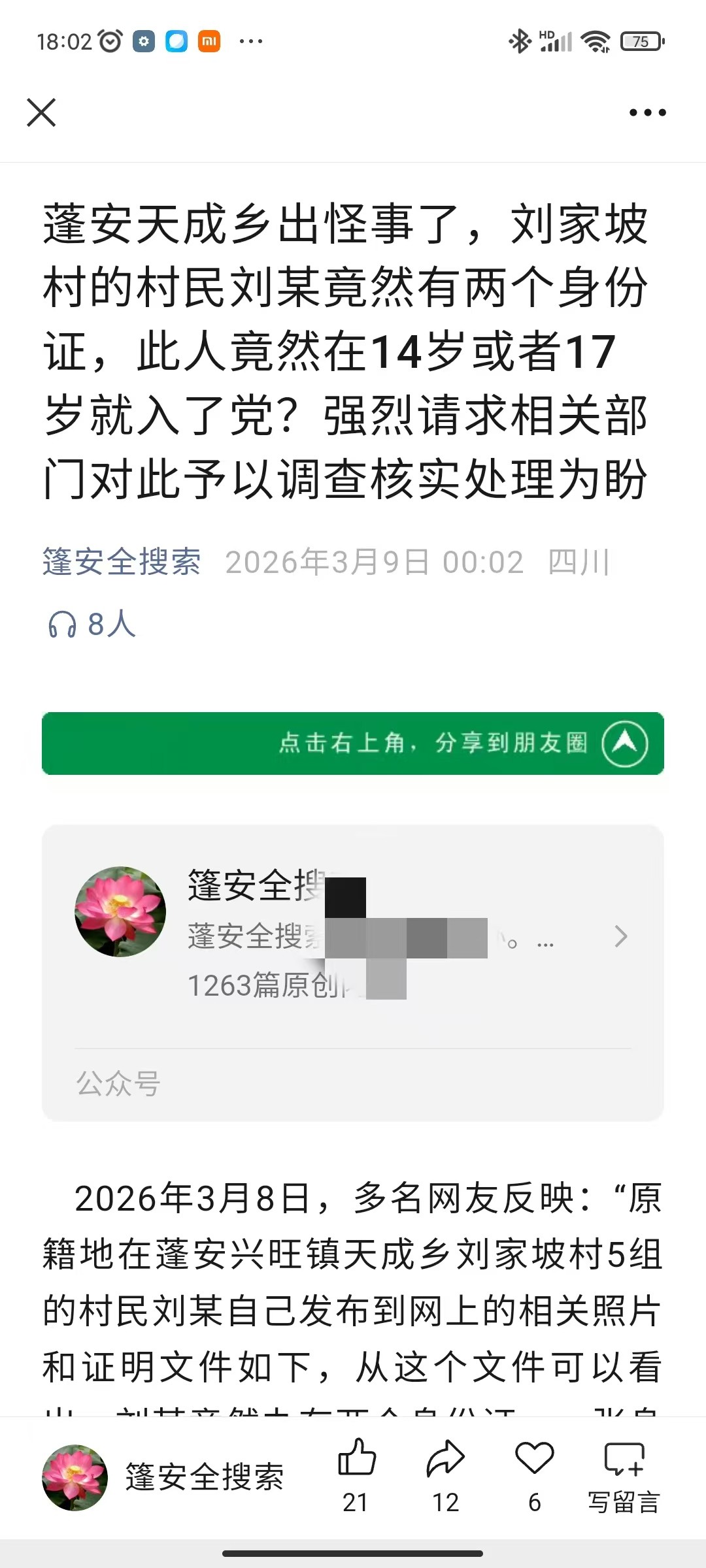Open the three-dot overflow menu

(x=647, y=112)
